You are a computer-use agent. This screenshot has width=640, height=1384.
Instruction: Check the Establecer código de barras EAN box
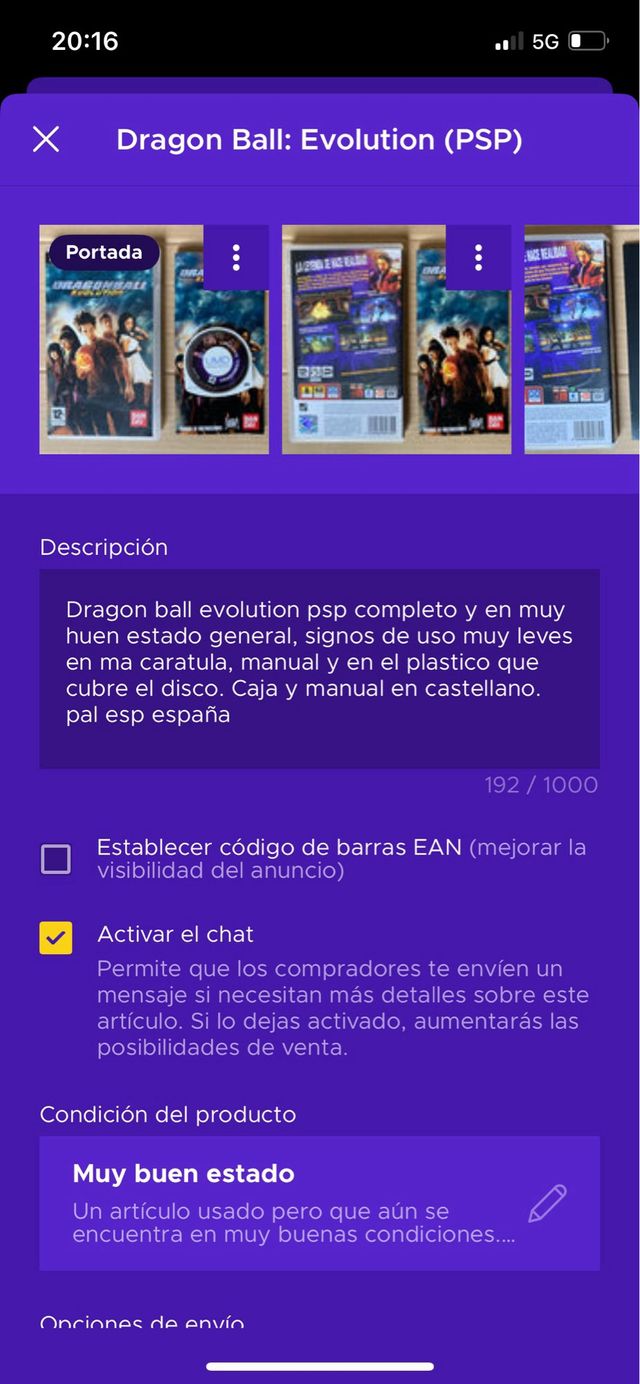tap(56, 859)
